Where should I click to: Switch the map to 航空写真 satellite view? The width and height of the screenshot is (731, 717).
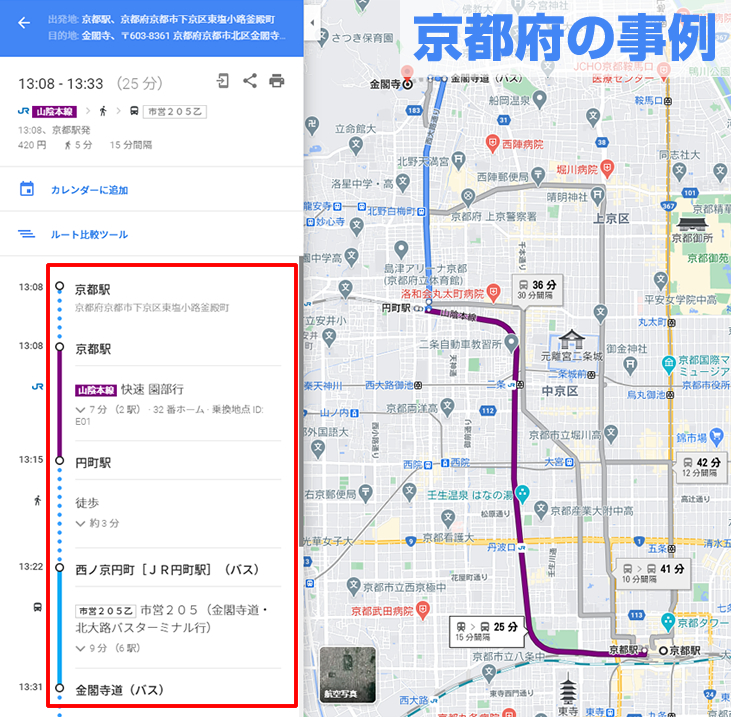(x=347, y=673)
